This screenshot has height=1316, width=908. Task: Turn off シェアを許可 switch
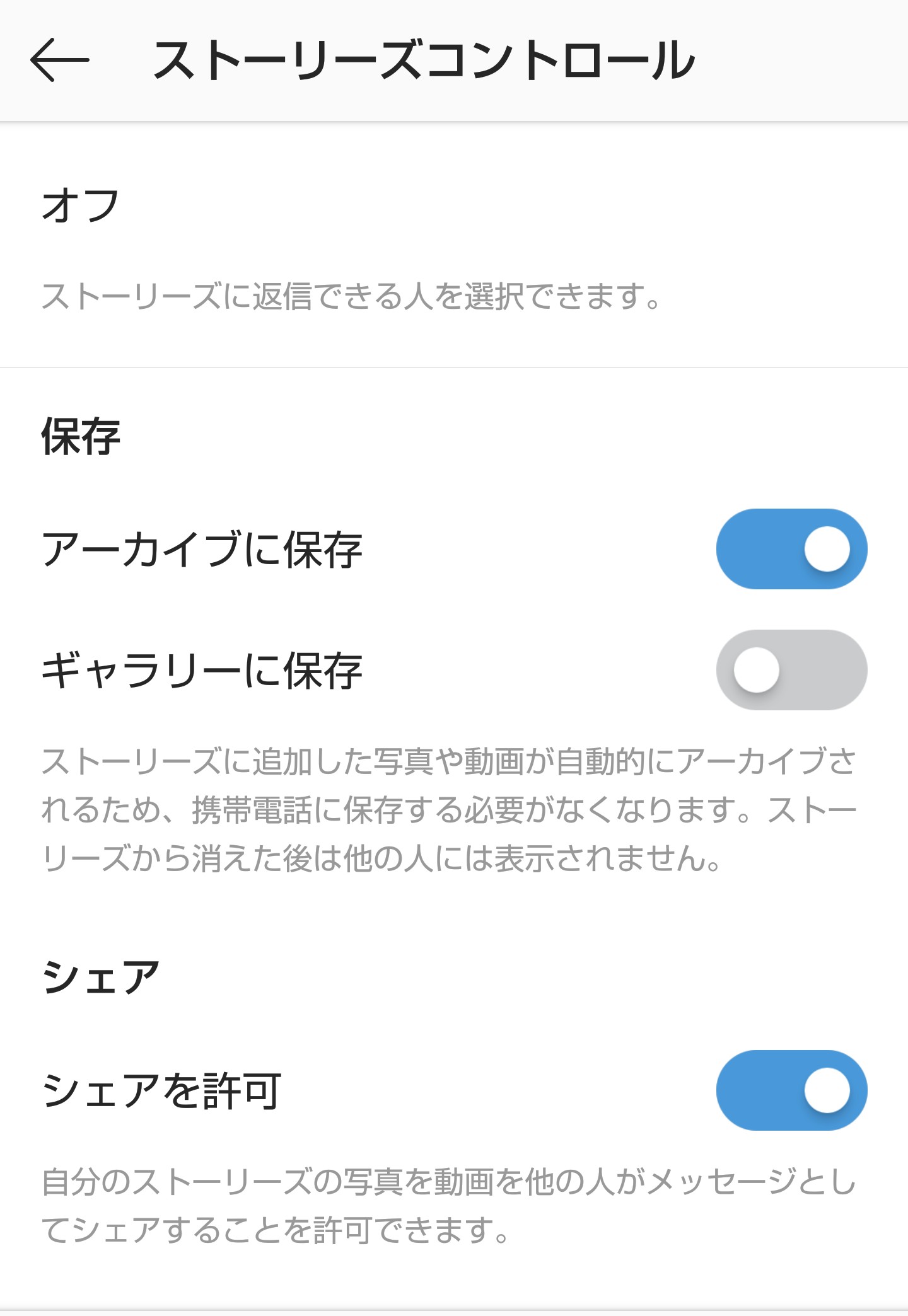coord(791,1090)
